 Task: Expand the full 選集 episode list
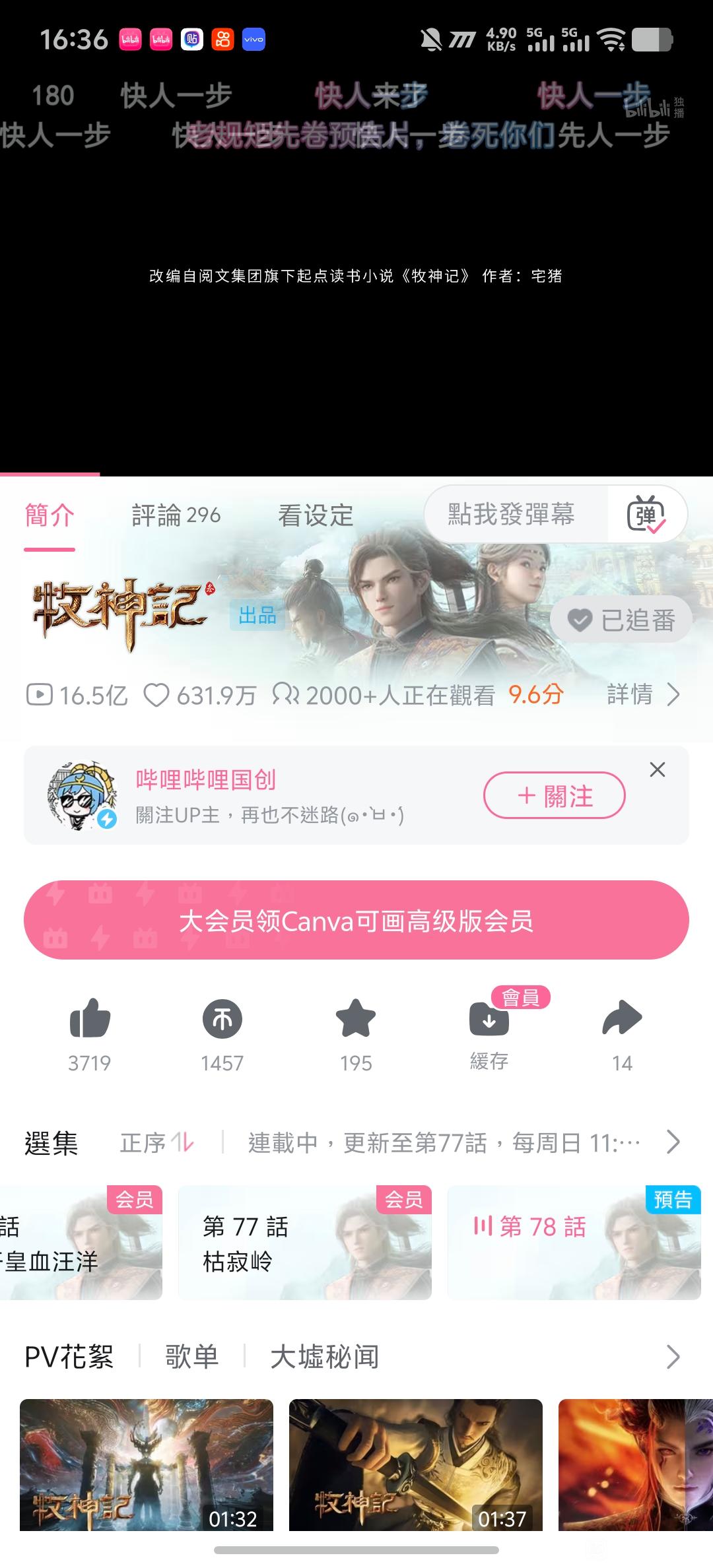tap(673, 1142)
